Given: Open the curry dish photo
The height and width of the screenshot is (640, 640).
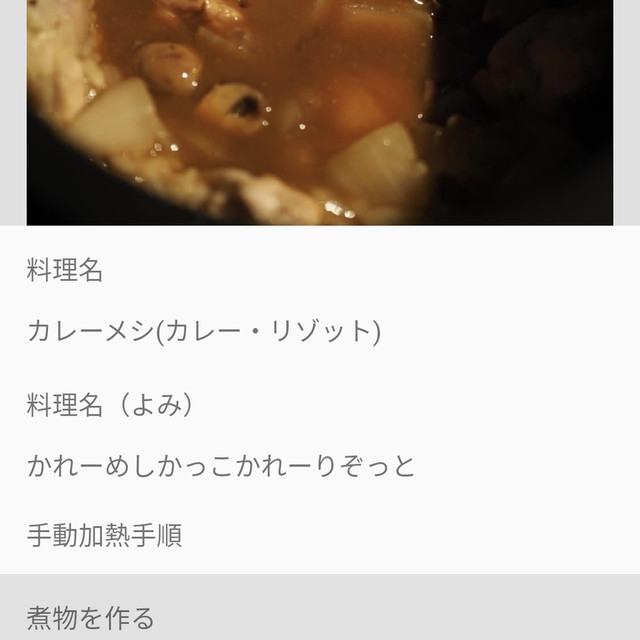Looking at the screenshot, I should tap(320, 112).
